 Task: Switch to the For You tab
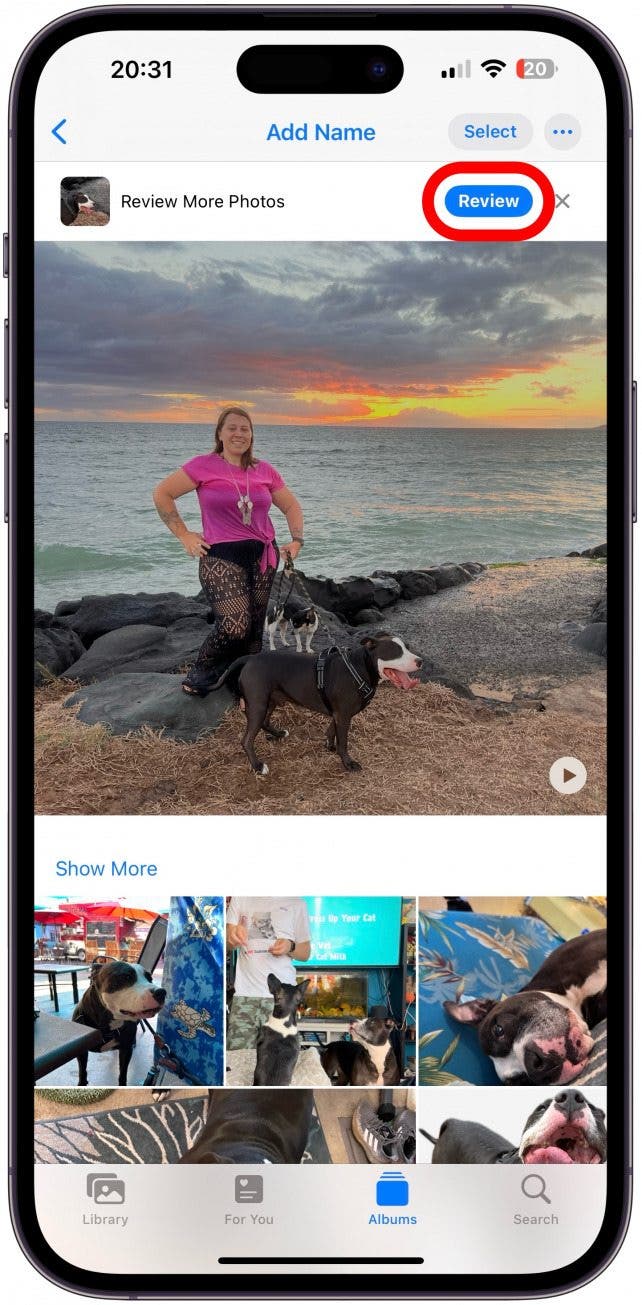click(x=249, y=1200)
